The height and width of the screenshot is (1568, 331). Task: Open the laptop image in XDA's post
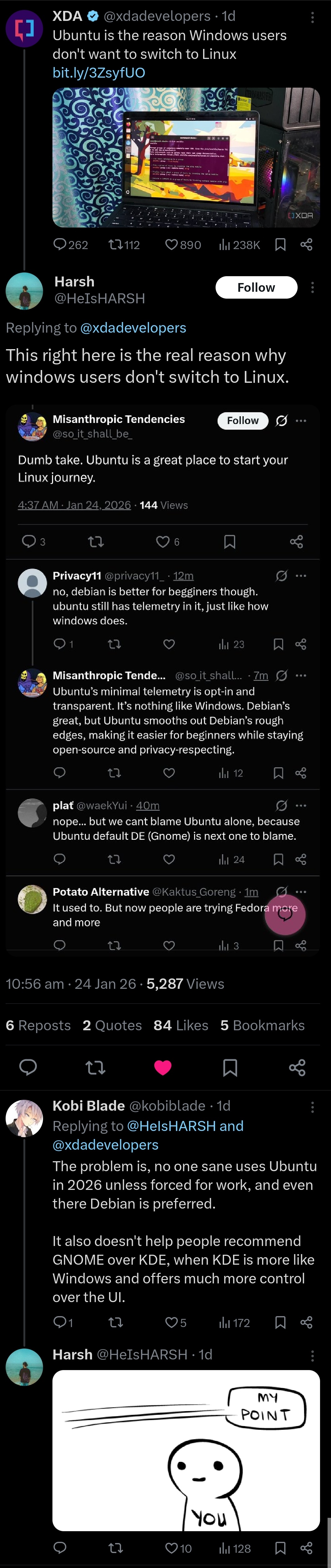tap(186, 157)
